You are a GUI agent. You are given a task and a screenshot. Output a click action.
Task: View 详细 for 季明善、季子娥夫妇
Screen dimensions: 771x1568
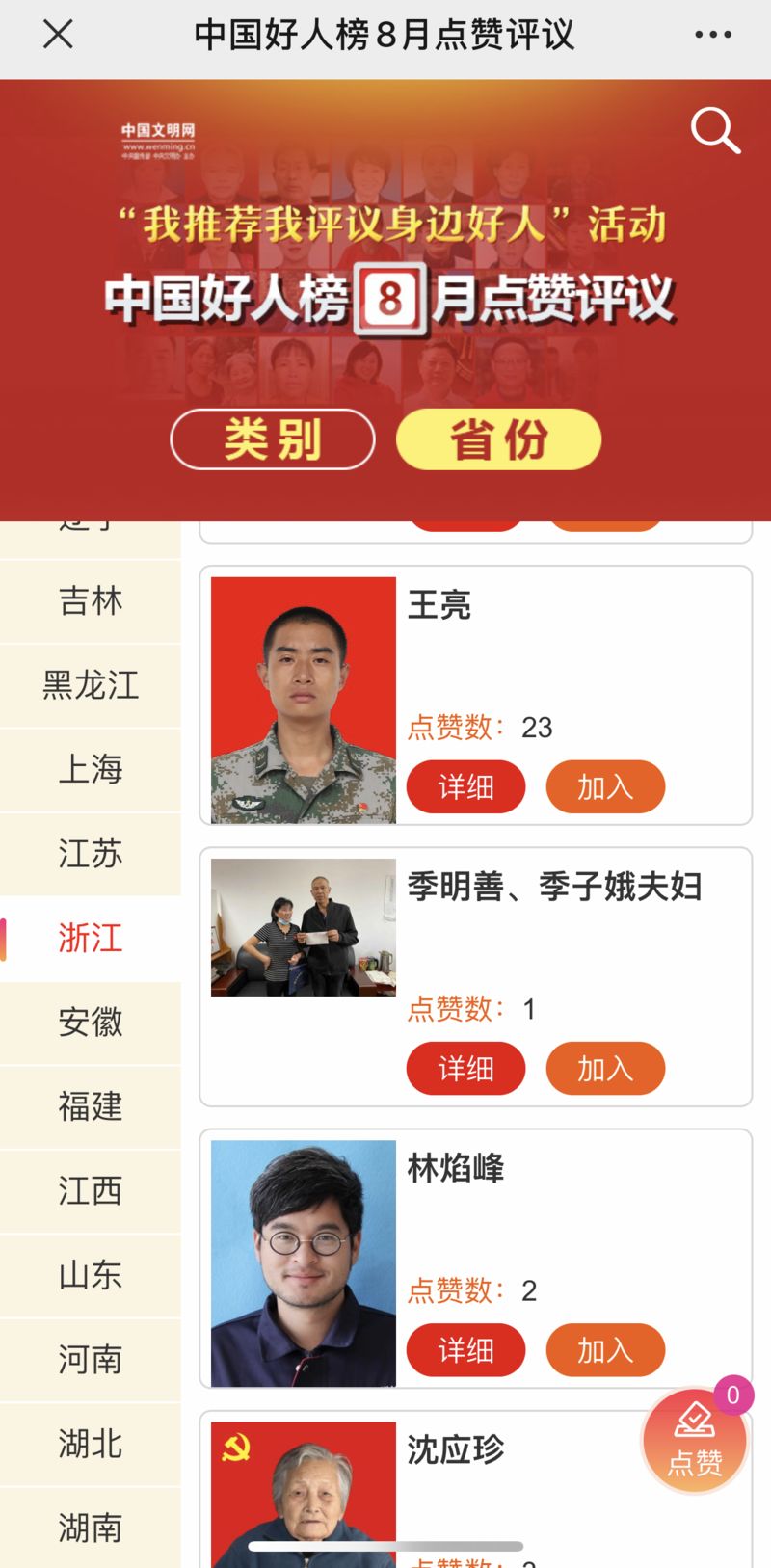[x=465, y=1069]
